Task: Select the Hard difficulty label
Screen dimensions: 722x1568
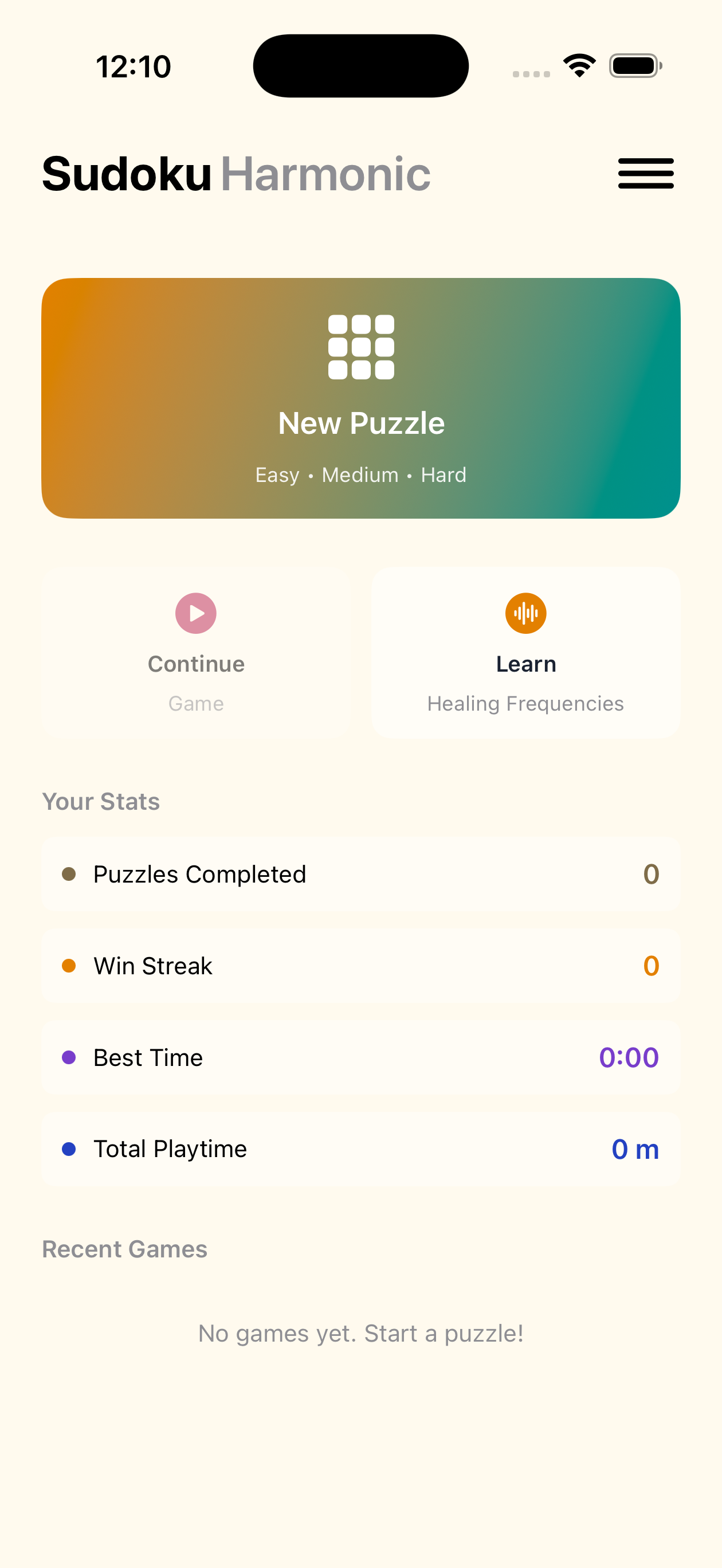Action: [x=444, y=475]
